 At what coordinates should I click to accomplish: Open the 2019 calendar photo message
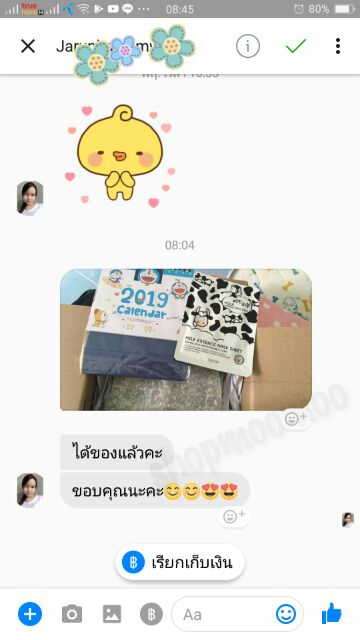point(186,339)
